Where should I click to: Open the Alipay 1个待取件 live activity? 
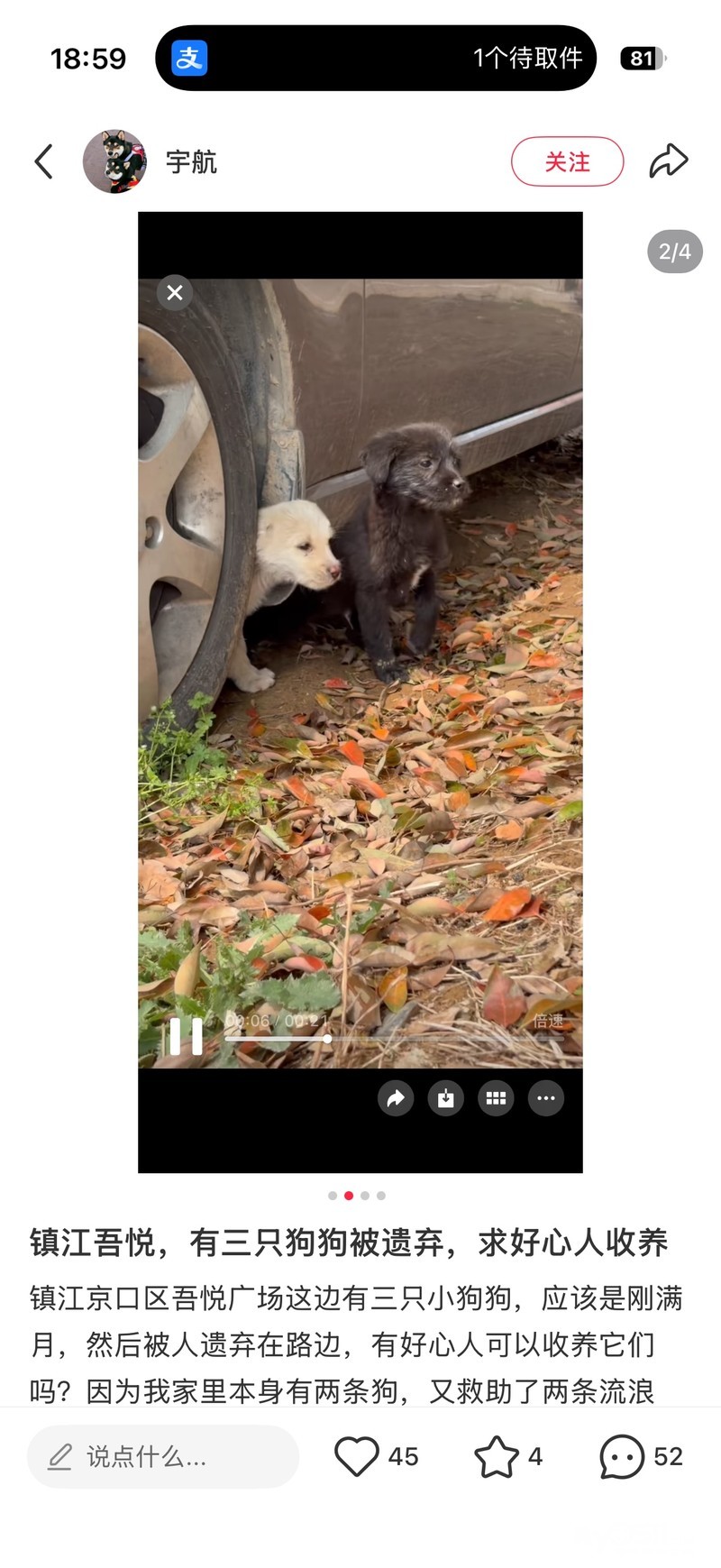click(376, 59)
